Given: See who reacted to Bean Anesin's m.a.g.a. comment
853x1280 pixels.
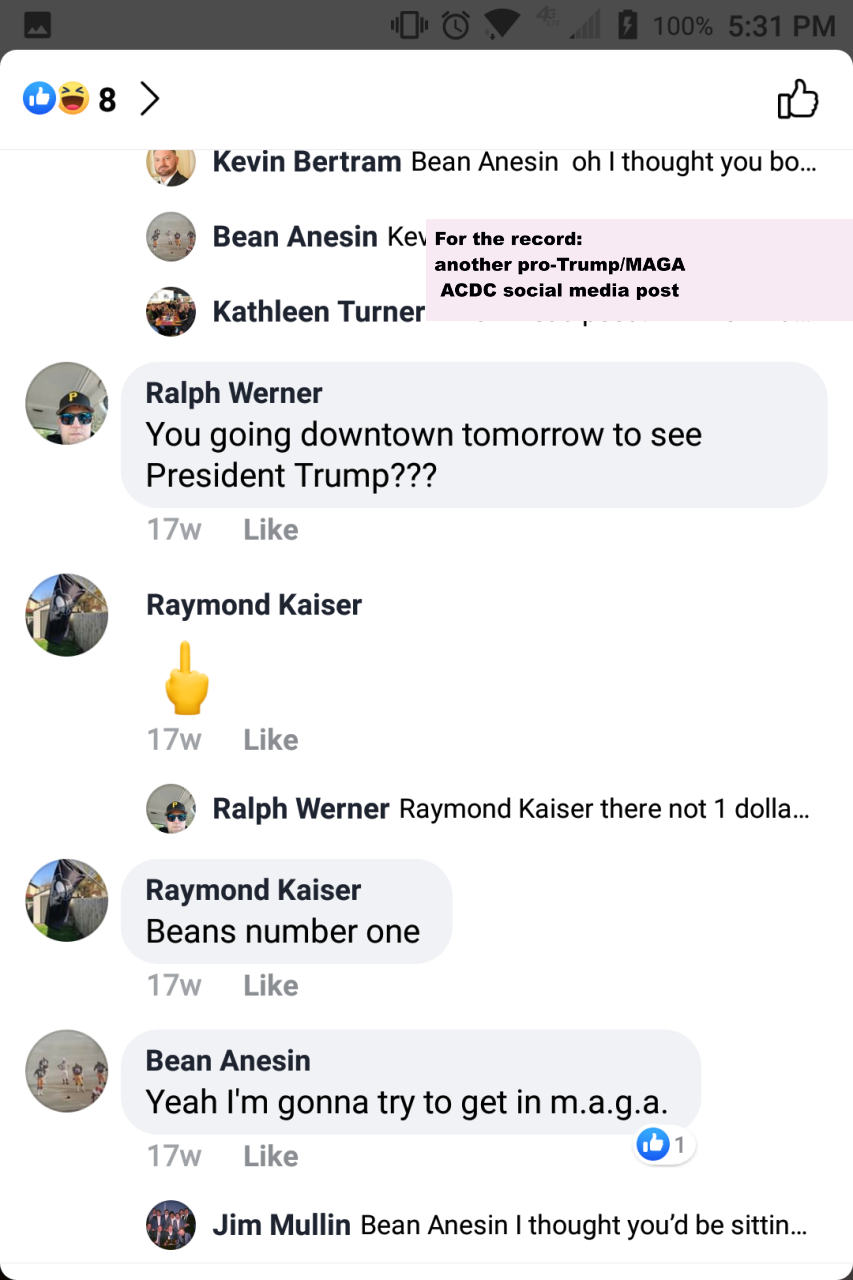Looking at the screenshot, I should (x=665, y=1145).
